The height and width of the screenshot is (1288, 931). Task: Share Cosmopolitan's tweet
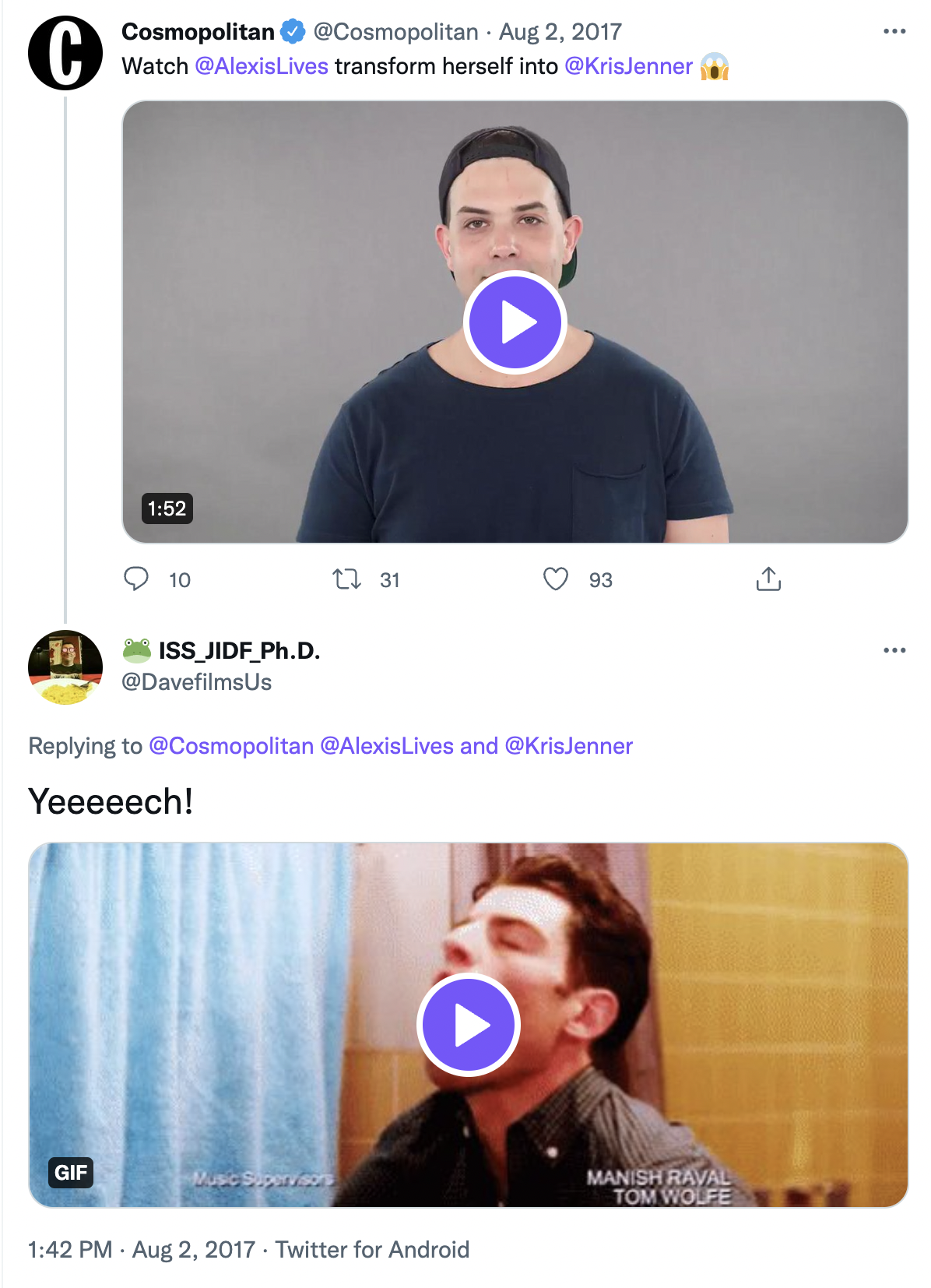click(768, 579)
